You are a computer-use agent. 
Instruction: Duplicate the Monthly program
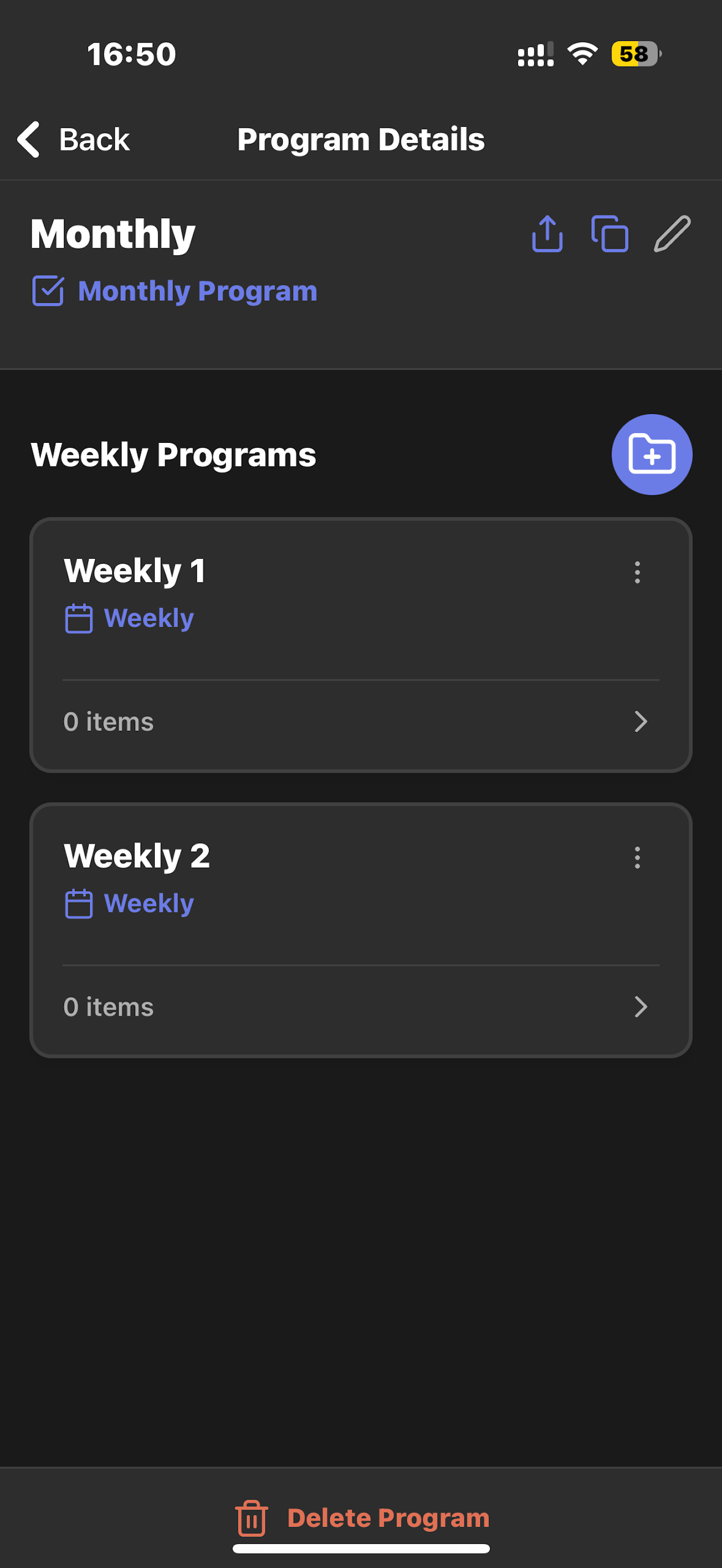pos(609,234)
